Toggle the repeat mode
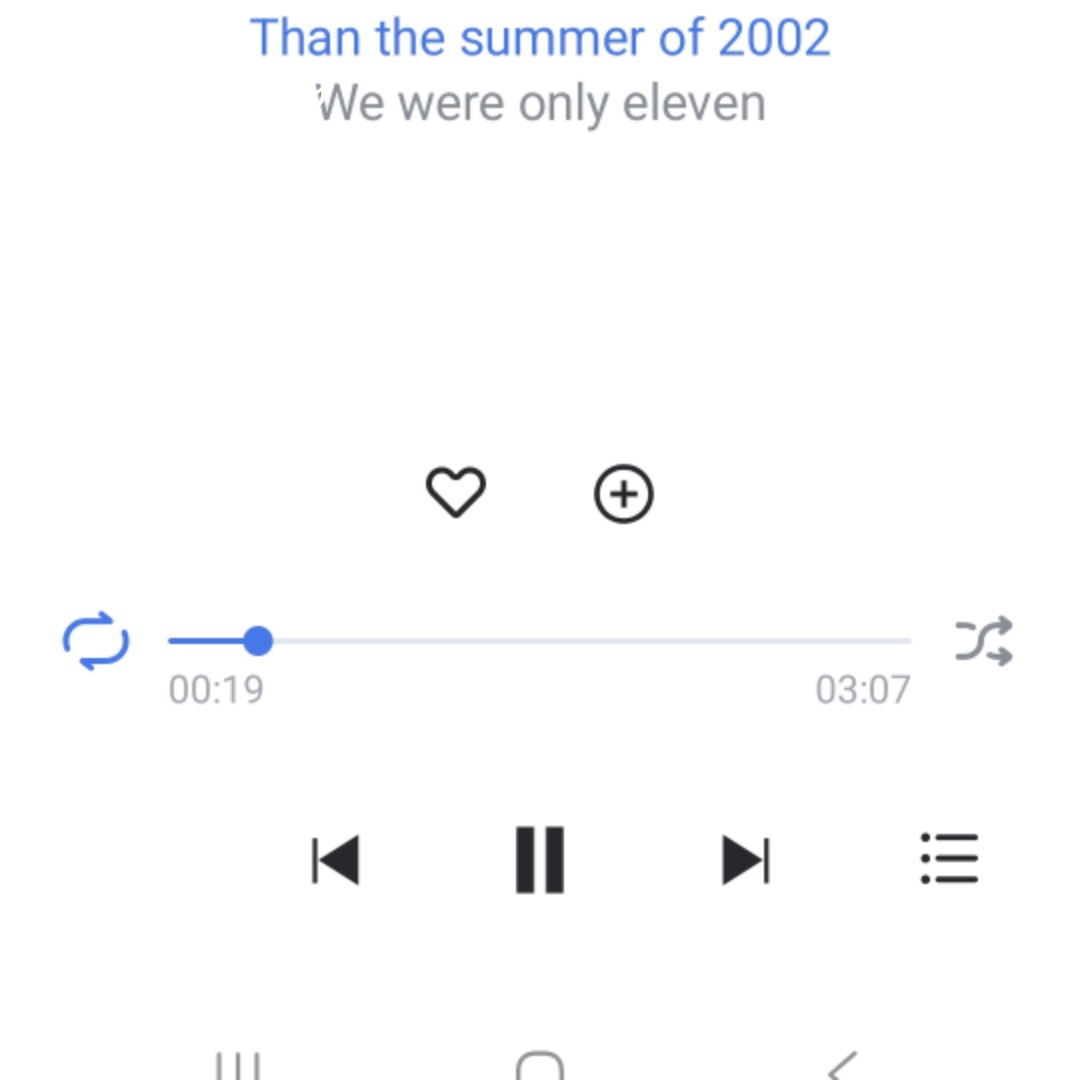Screen dimensions: 1080x1080 pos(96,641)
